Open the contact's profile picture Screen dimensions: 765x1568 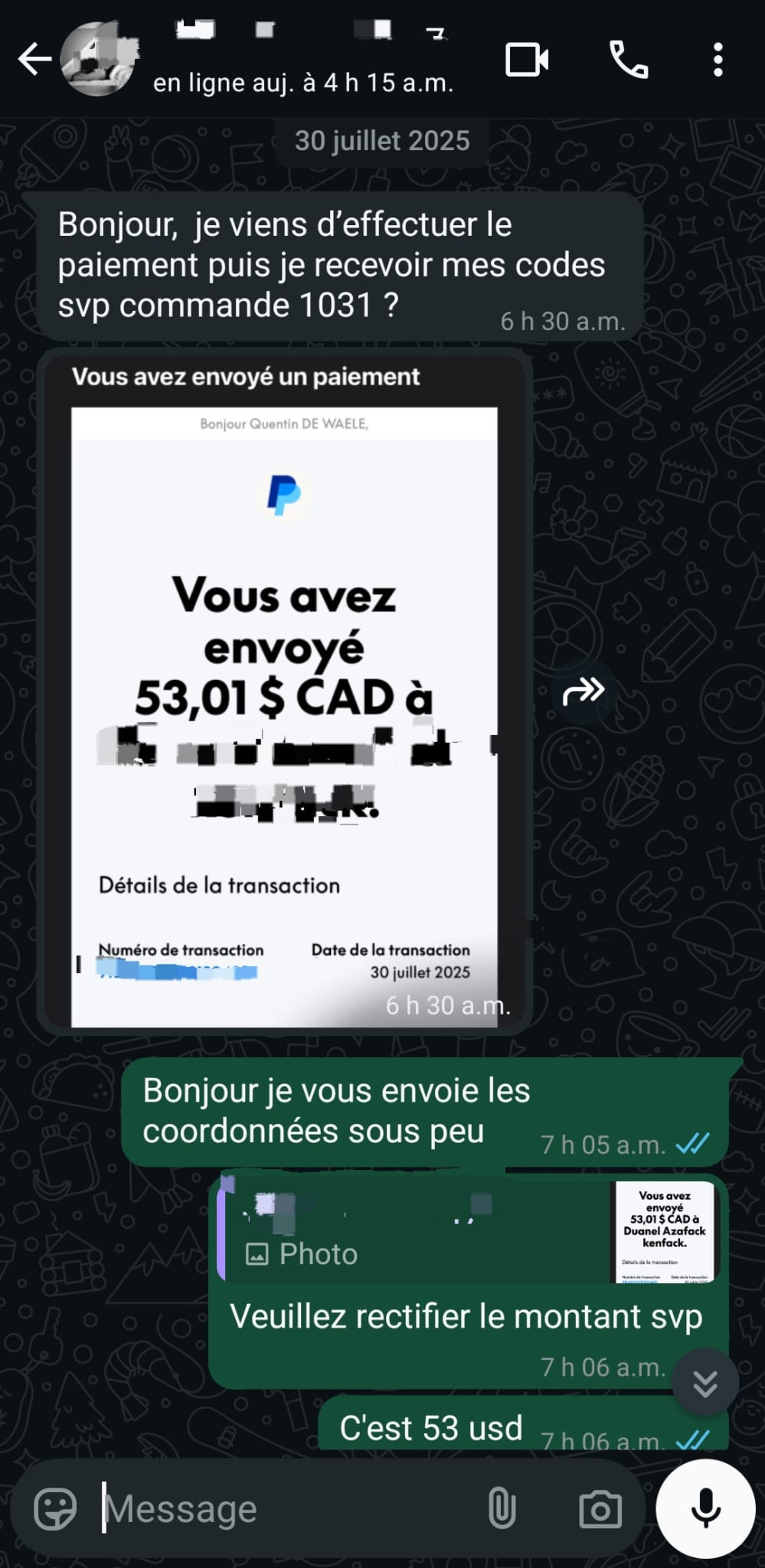tap(98, 59)
